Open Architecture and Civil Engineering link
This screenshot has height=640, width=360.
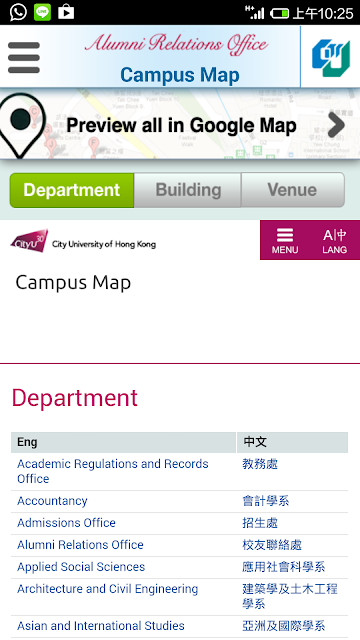(107, 589)
